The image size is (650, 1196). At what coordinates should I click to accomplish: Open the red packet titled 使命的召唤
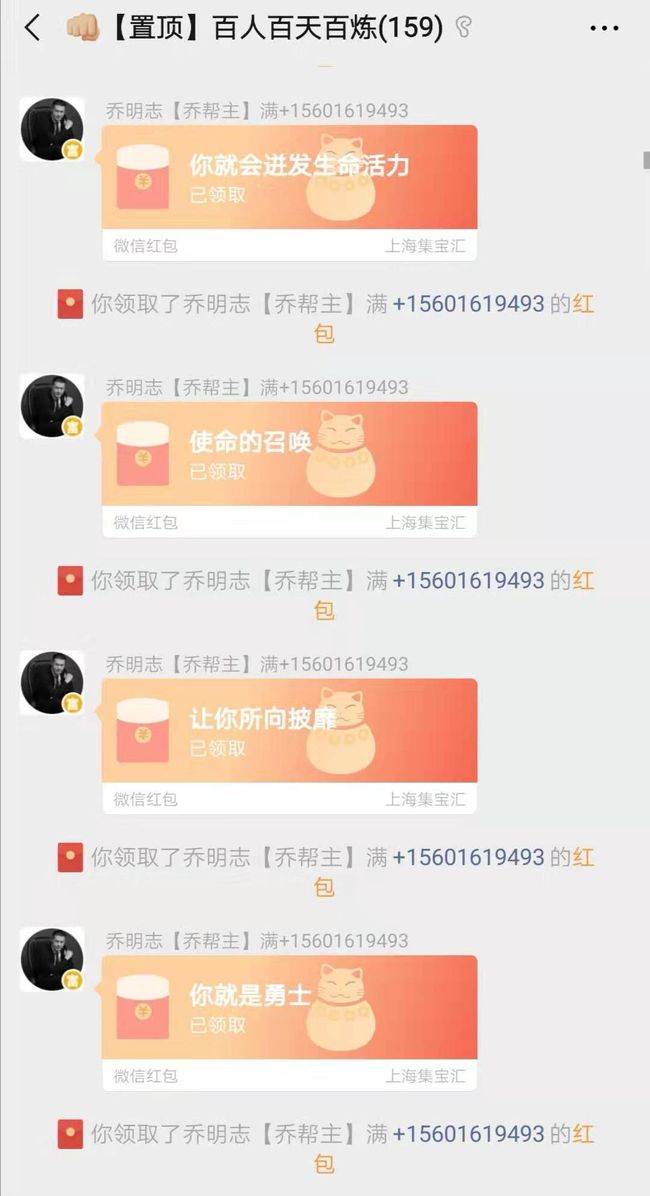tap(290, 470)
